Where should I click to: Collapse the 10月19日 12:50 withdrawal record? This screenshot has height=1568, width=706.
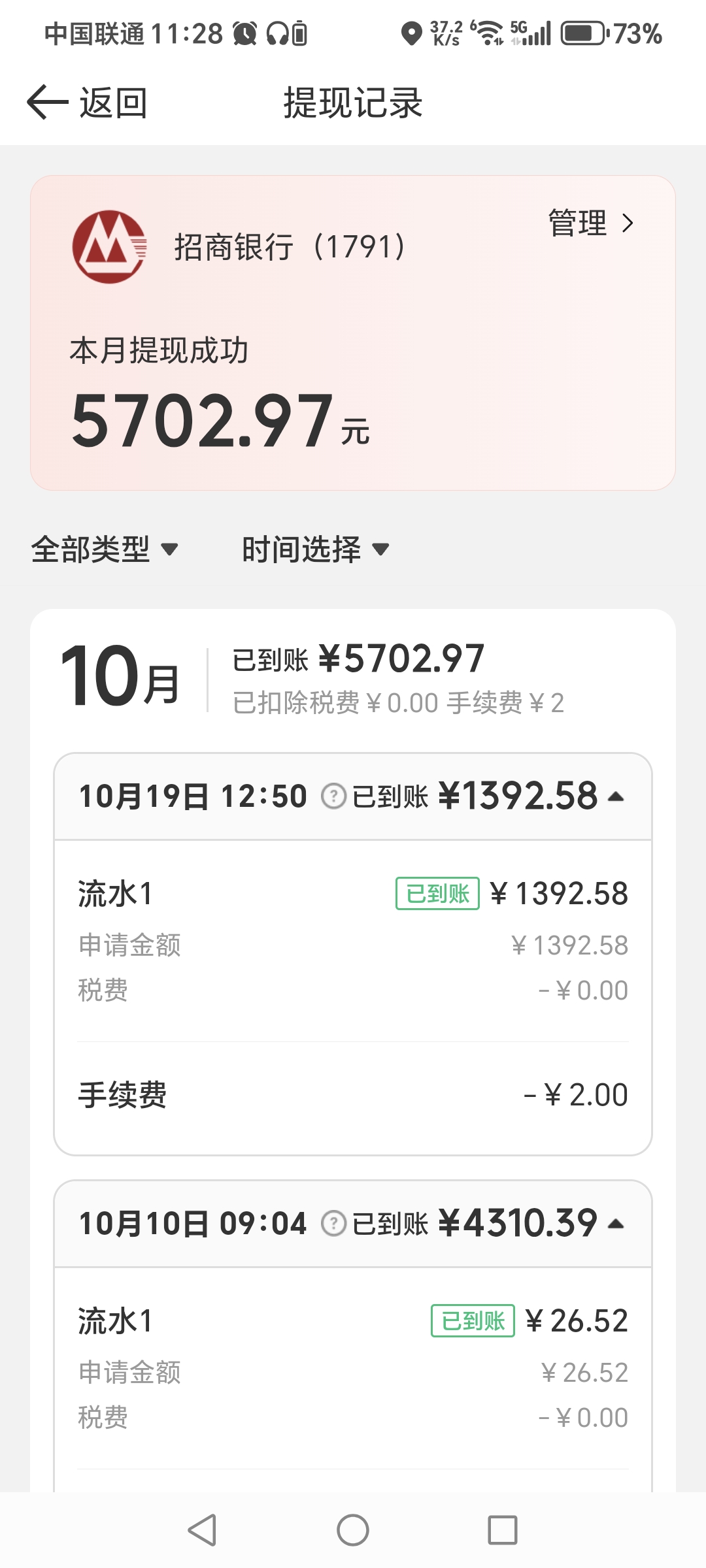coord(615,796)
